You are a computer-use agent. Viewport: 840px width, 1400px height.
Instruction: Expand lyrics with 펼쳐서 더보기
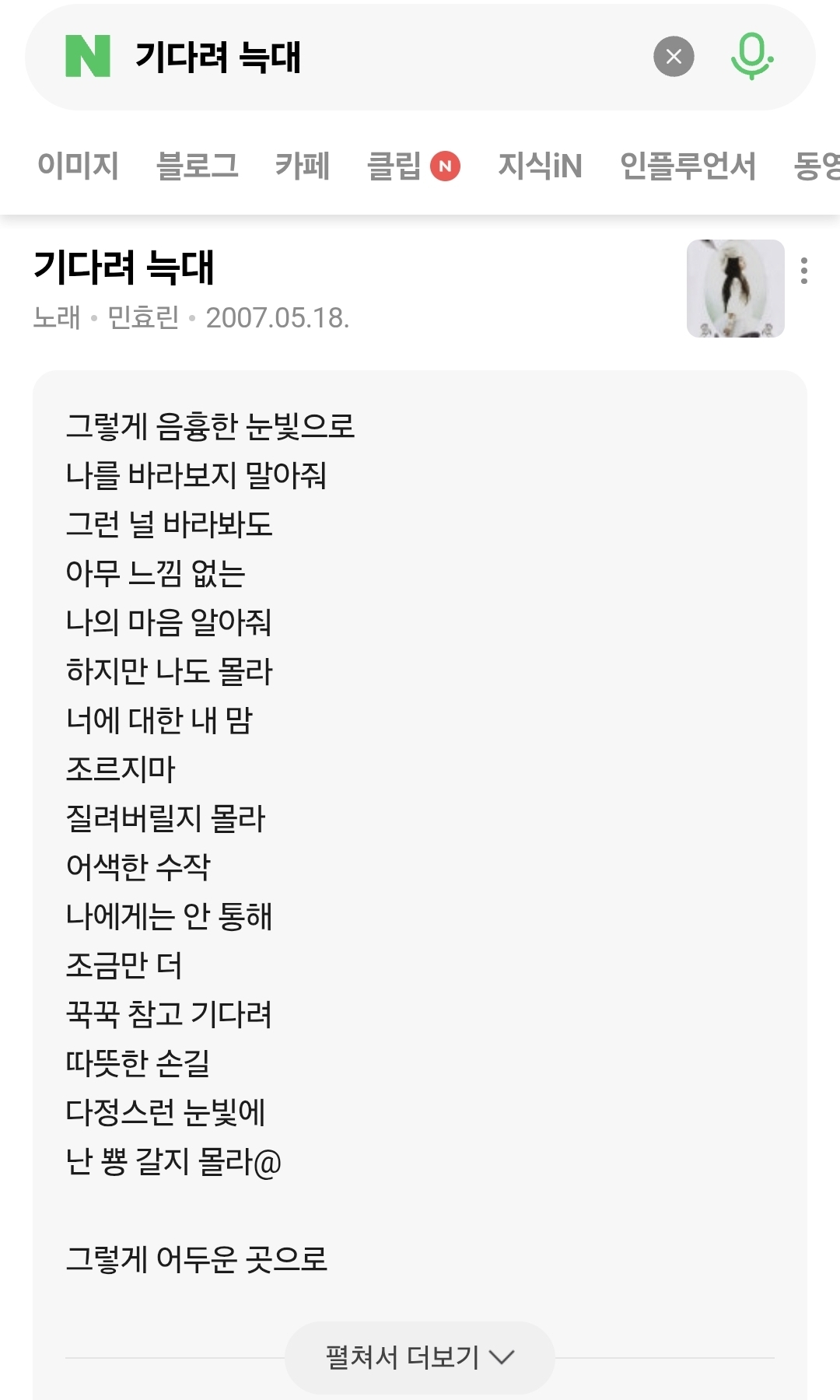coord(420,1357)
